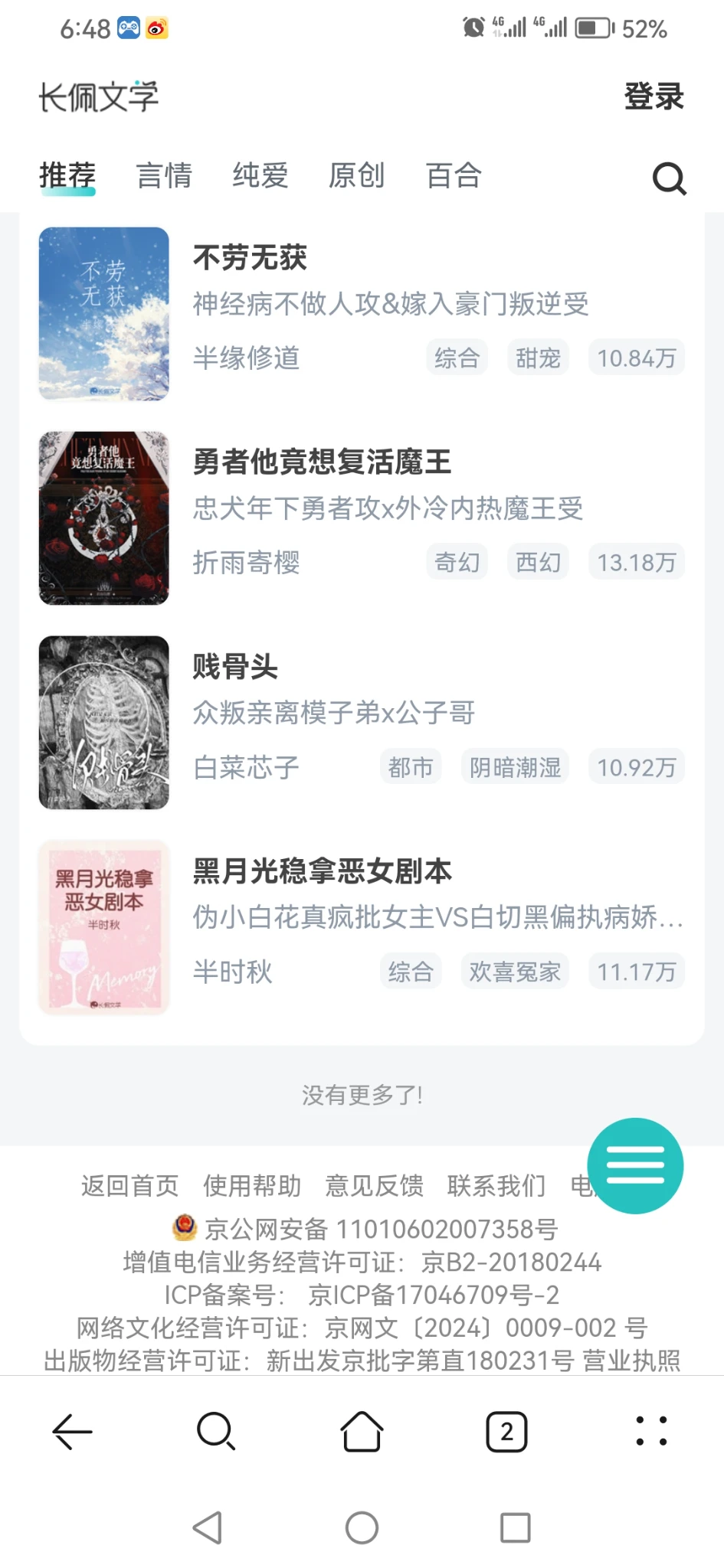Tap 登录 to log in
Screen dimensions: 724x1568
point(653,96)
